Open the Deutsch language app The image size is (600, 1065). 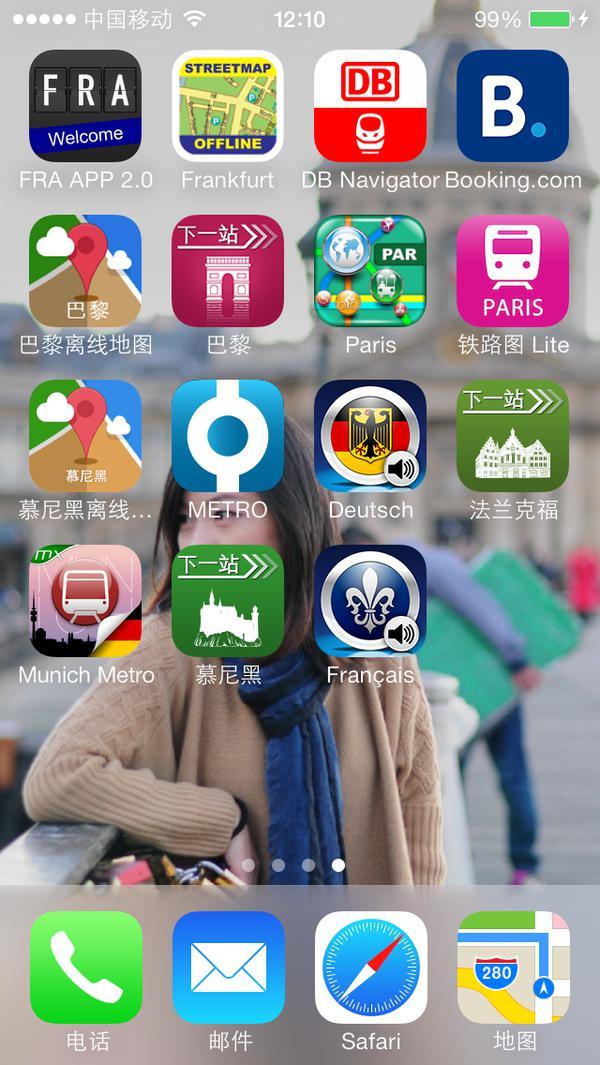coord(370,436)
